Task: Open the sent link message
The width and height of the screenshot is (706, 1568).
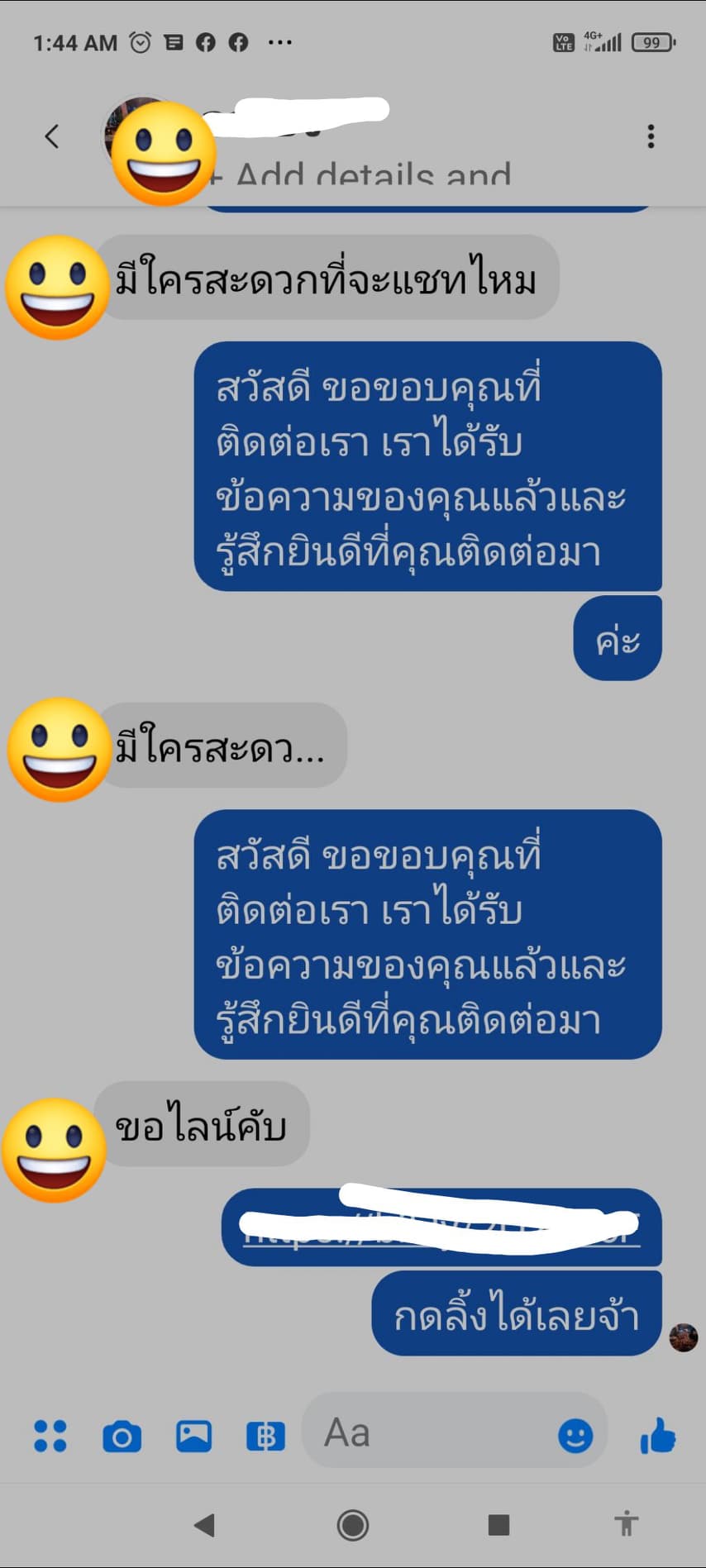Action: click(441, 1228)
